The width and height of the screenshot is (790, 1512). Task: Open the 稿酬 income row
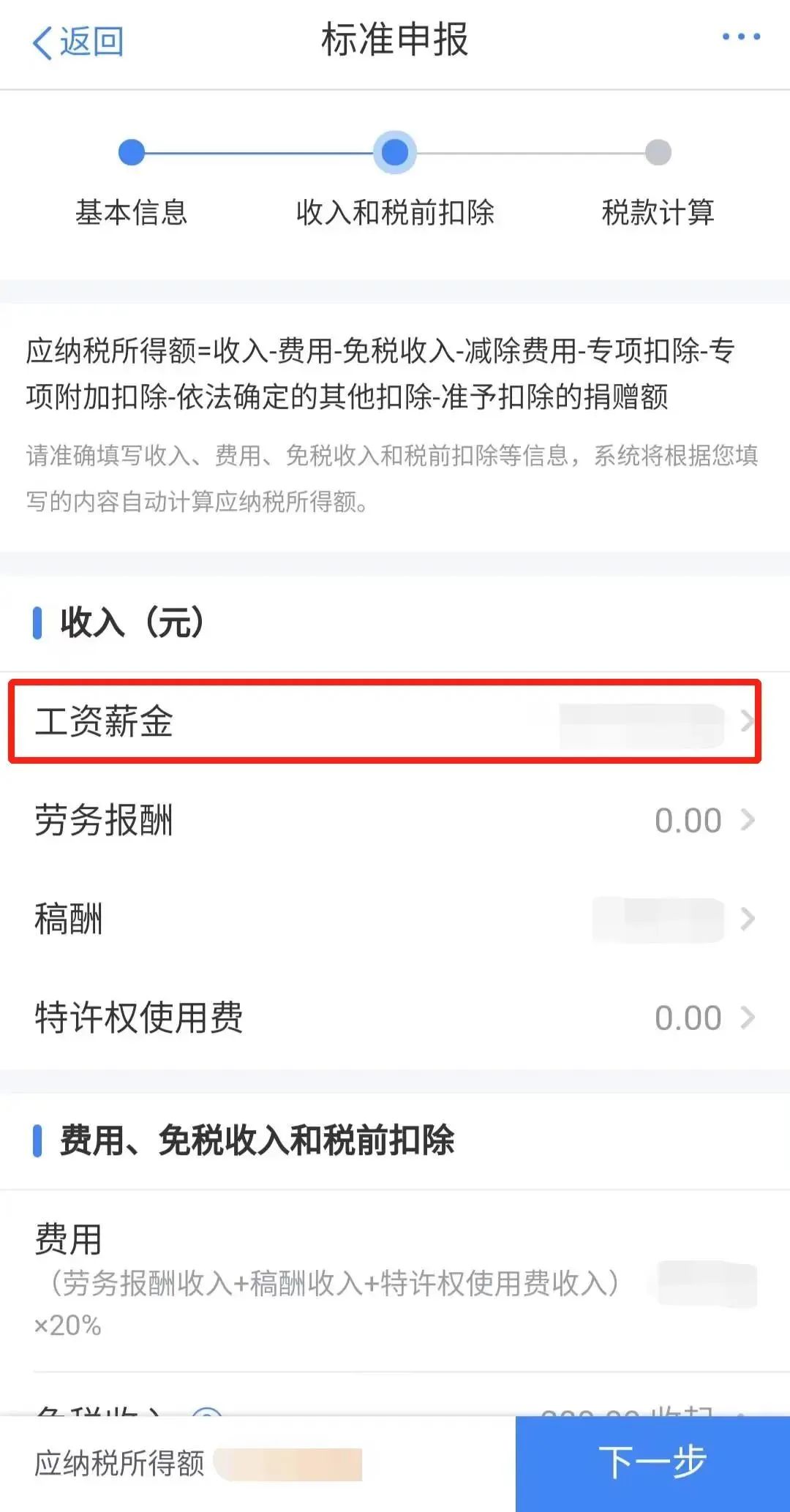(x=395, y=919)
